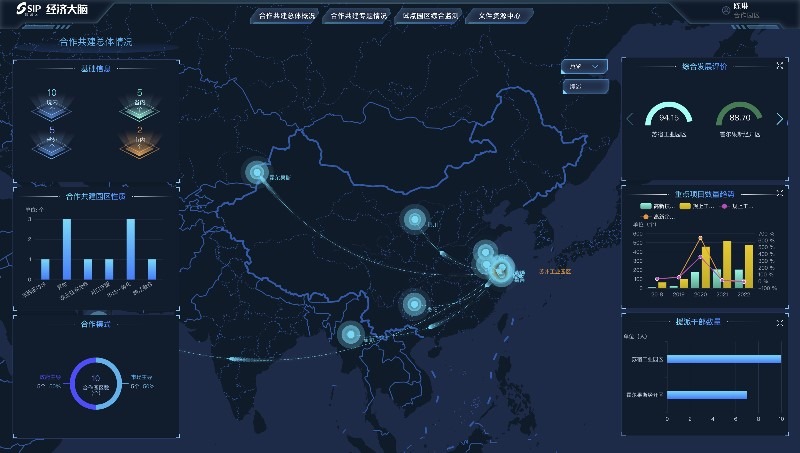Show next gauge in 综合发展评价
800x453 pixels.
(x=779, y=120)
